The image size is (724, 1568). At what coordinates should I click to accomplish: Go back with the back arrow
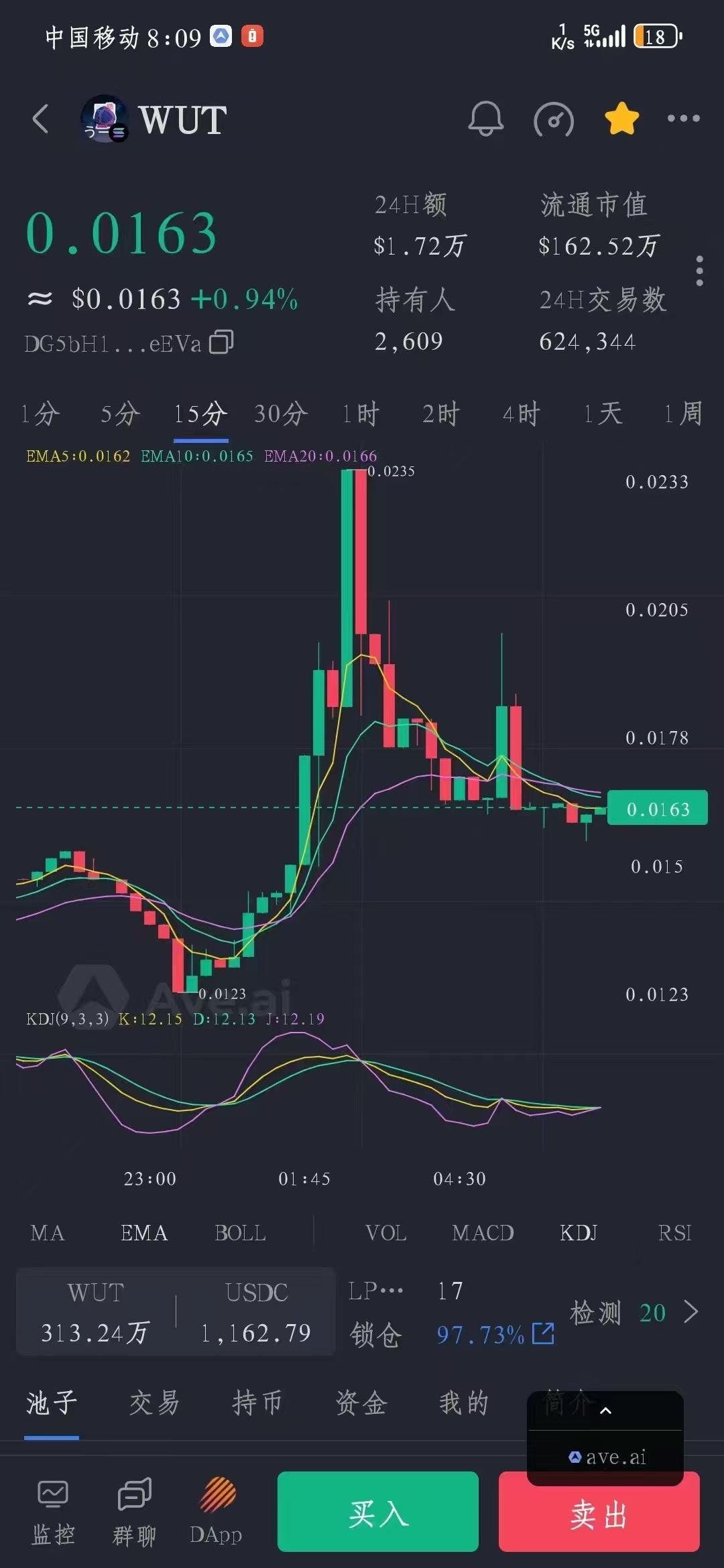(41, 119)
